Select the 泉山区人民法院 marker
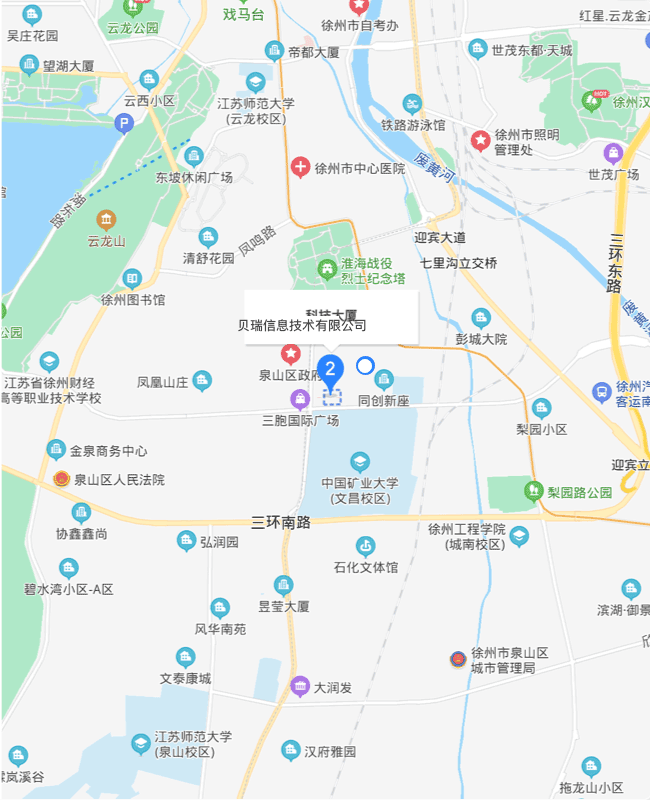The height and width of the screenshot is (800, 650). coord(62,480)
